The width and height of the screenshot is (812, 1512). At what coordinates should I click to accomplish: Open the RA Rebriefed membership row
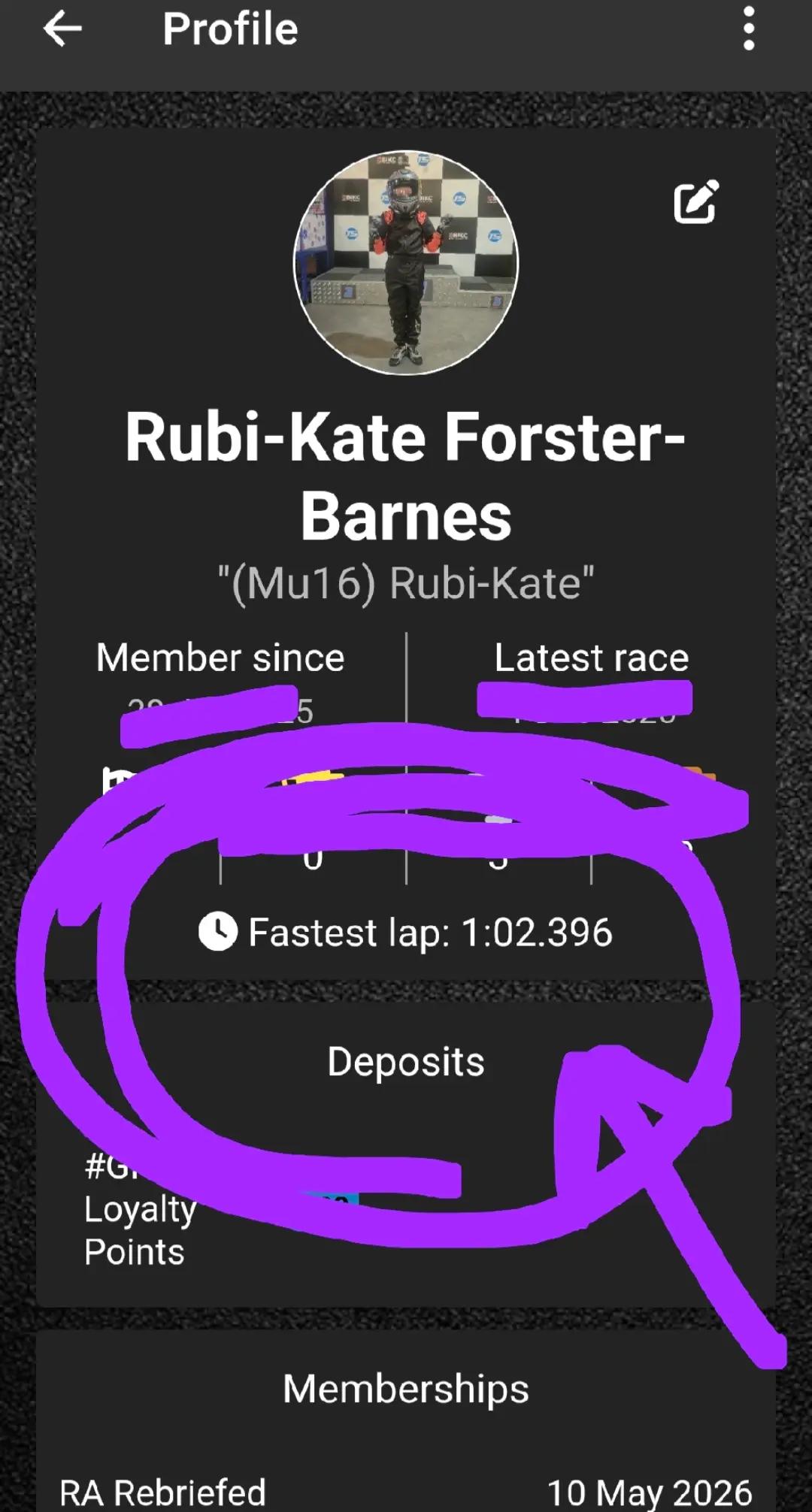pyautogui.click(x=406, y=1491)
